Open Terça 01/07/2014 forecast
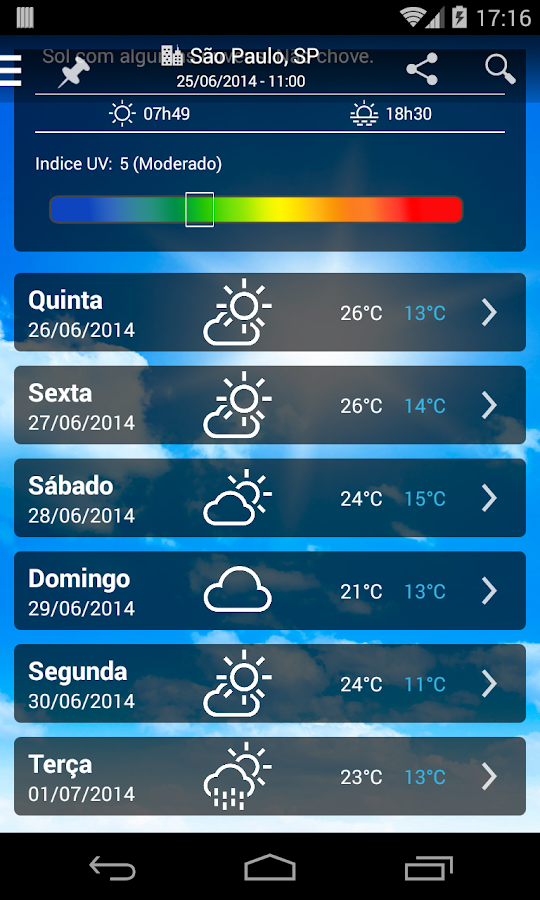 point(270,776)
